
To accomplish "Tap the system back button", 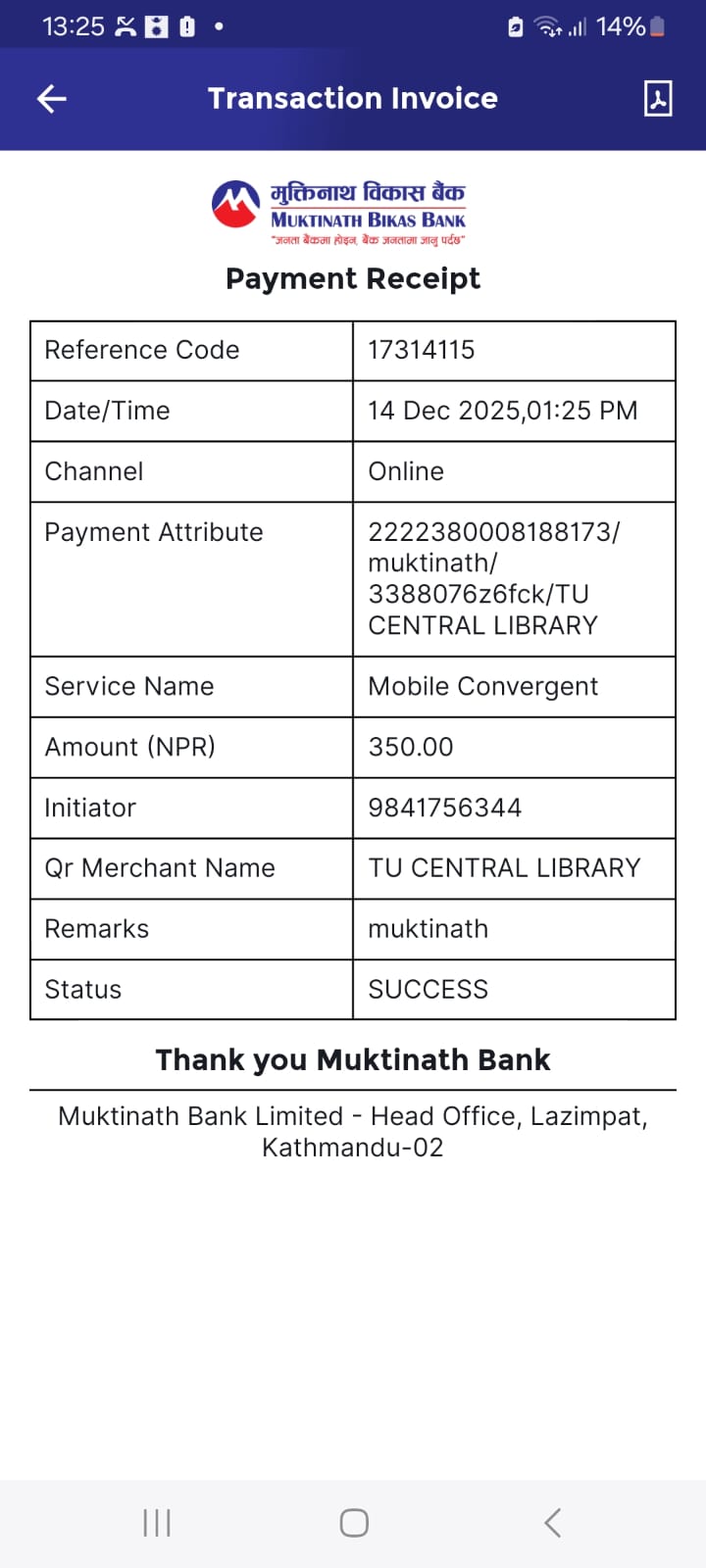I will 553,1523.
